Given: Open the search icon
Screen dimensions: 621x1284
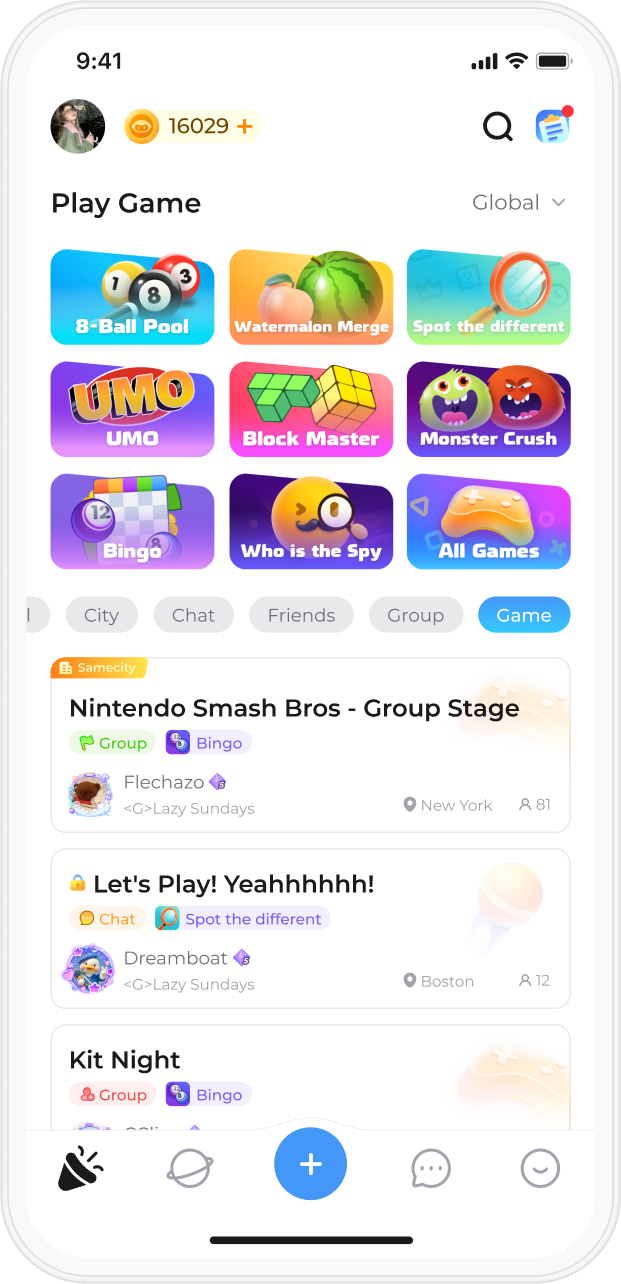Looking at the screenshot, I should tap(497, 127).
